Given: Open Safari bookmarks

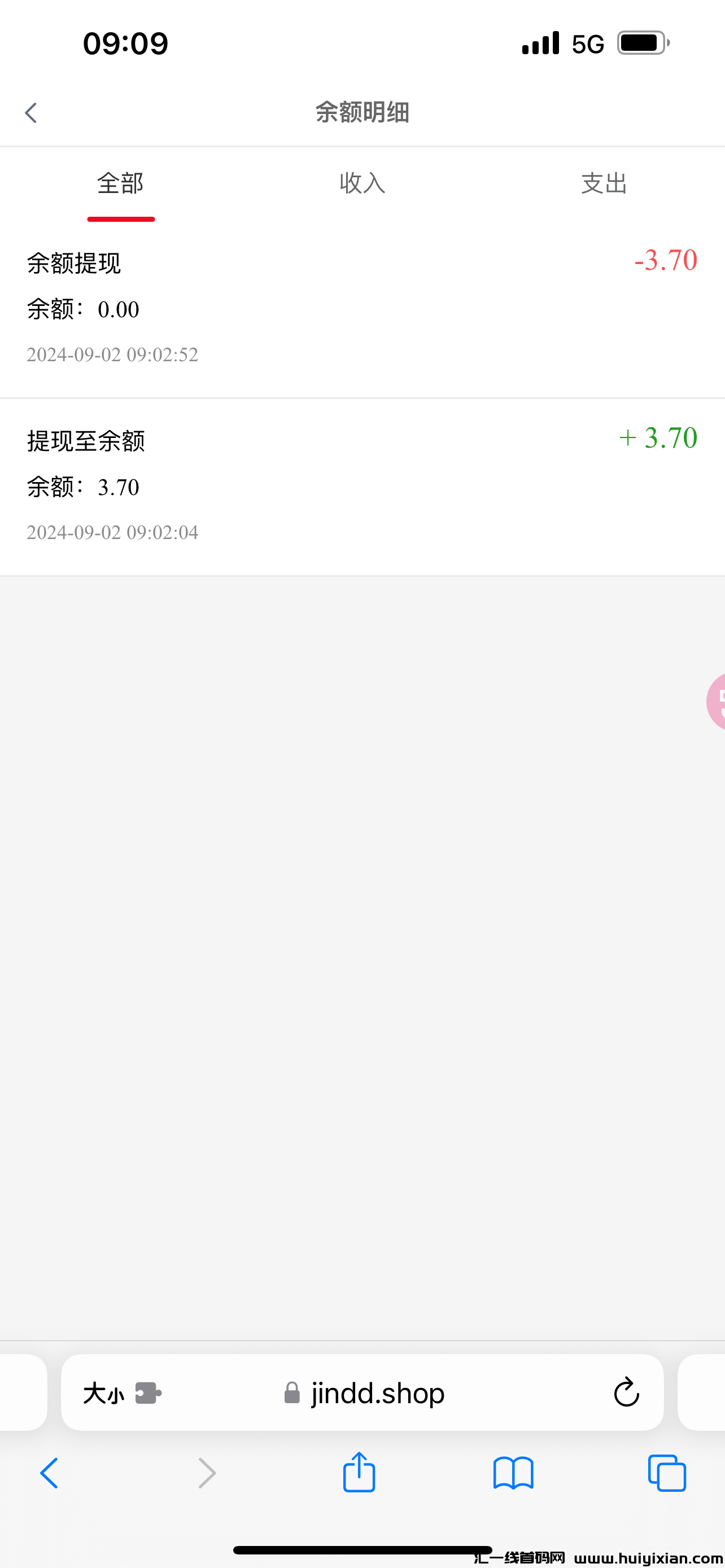Looking at the screenshot, I should (x=513, y=1474).
